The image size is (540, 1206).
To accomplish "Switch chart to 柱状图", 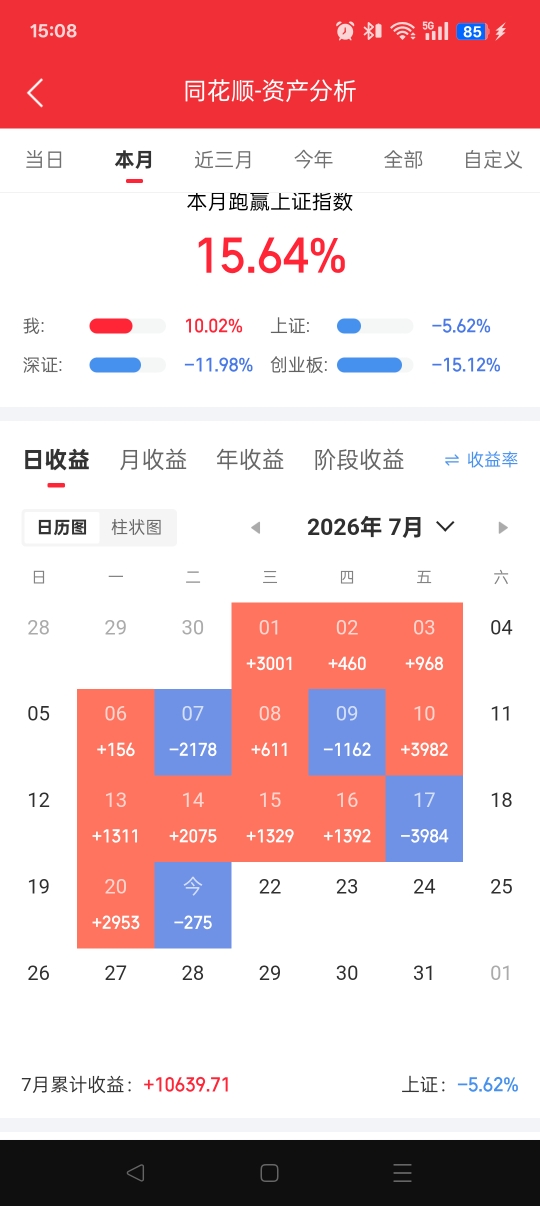I will [137, 527].
